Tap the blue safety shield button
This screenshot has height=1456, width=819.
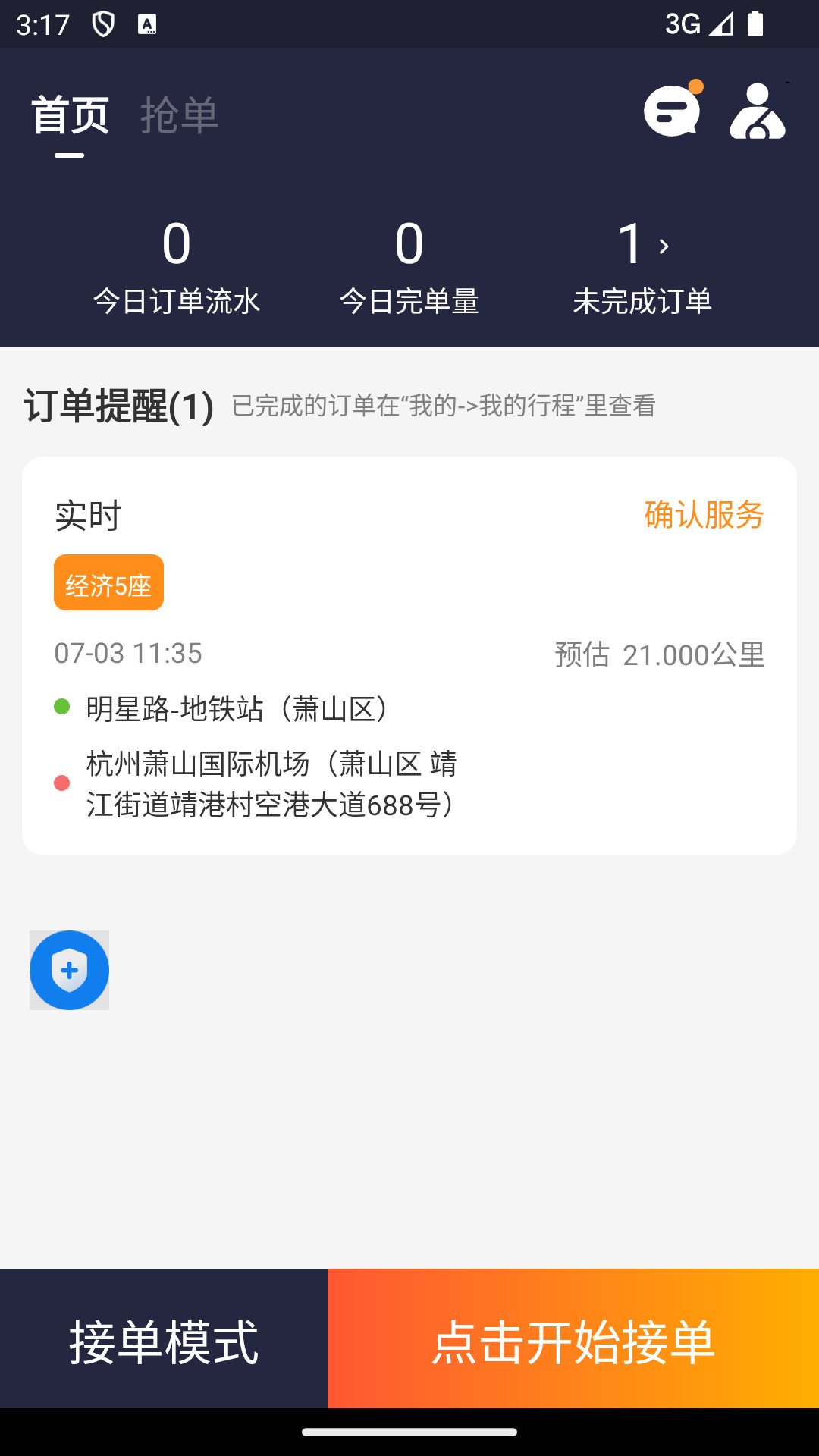coord(69,971)
